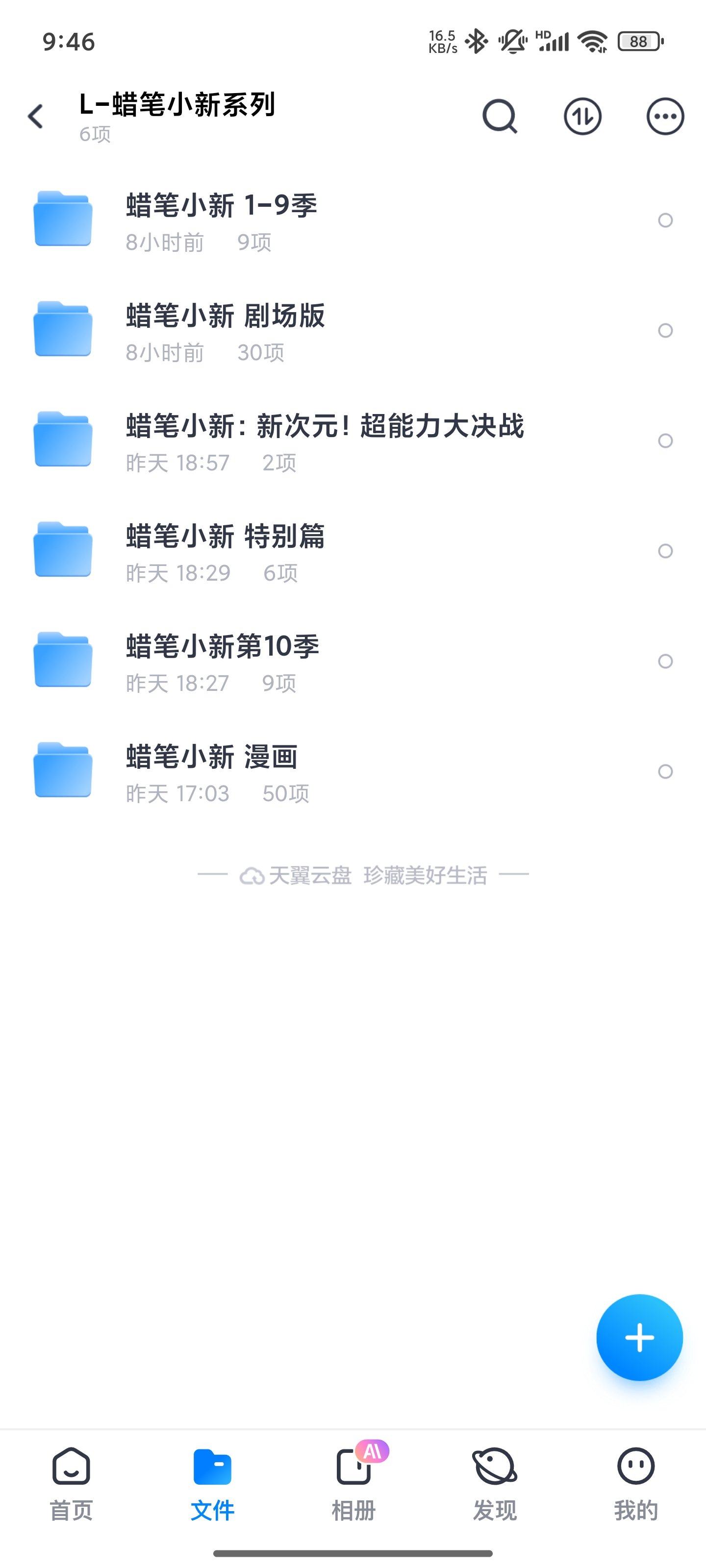Select the 文件 tab
The image size is (706, 1568).
coord(212,1483)
